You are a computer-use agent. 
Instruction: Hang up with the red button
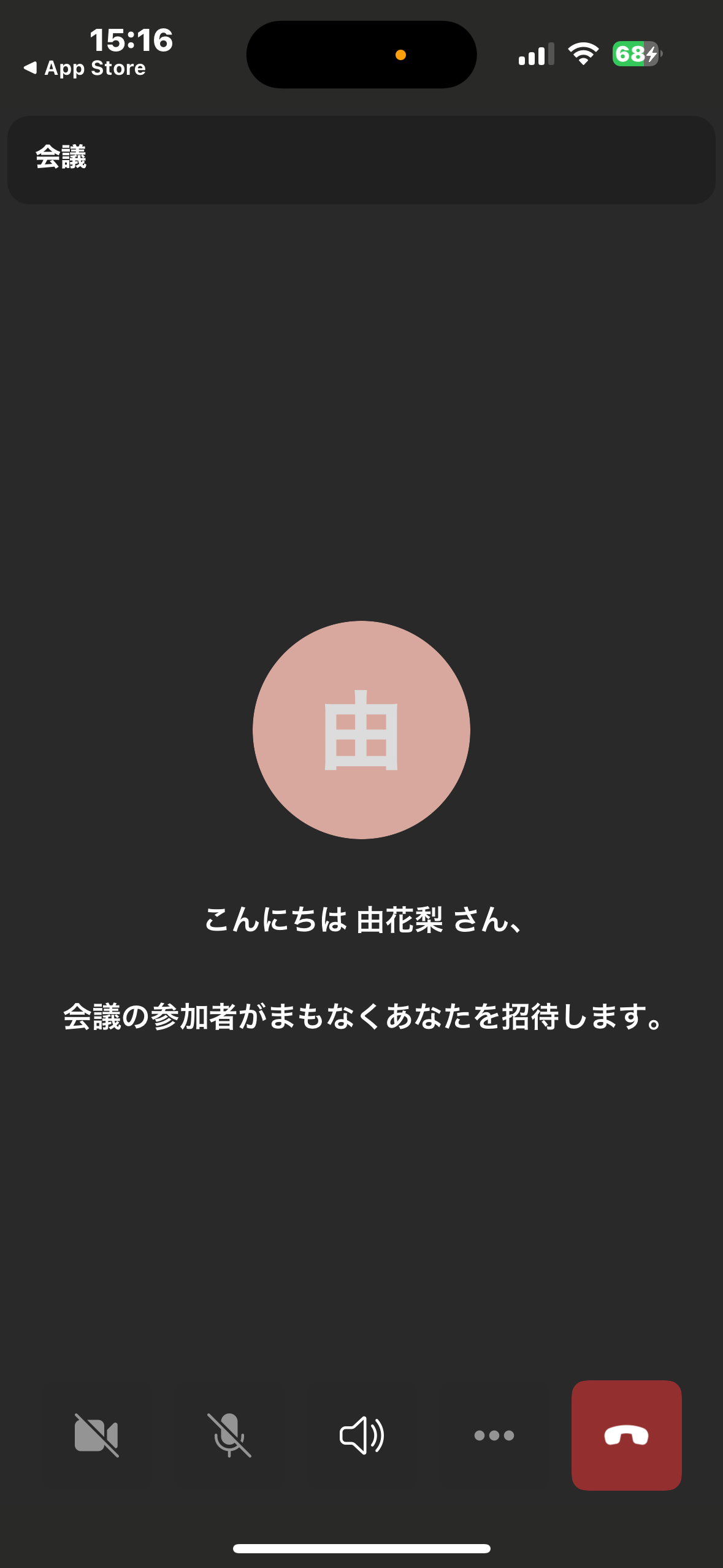coord(626,1435)
